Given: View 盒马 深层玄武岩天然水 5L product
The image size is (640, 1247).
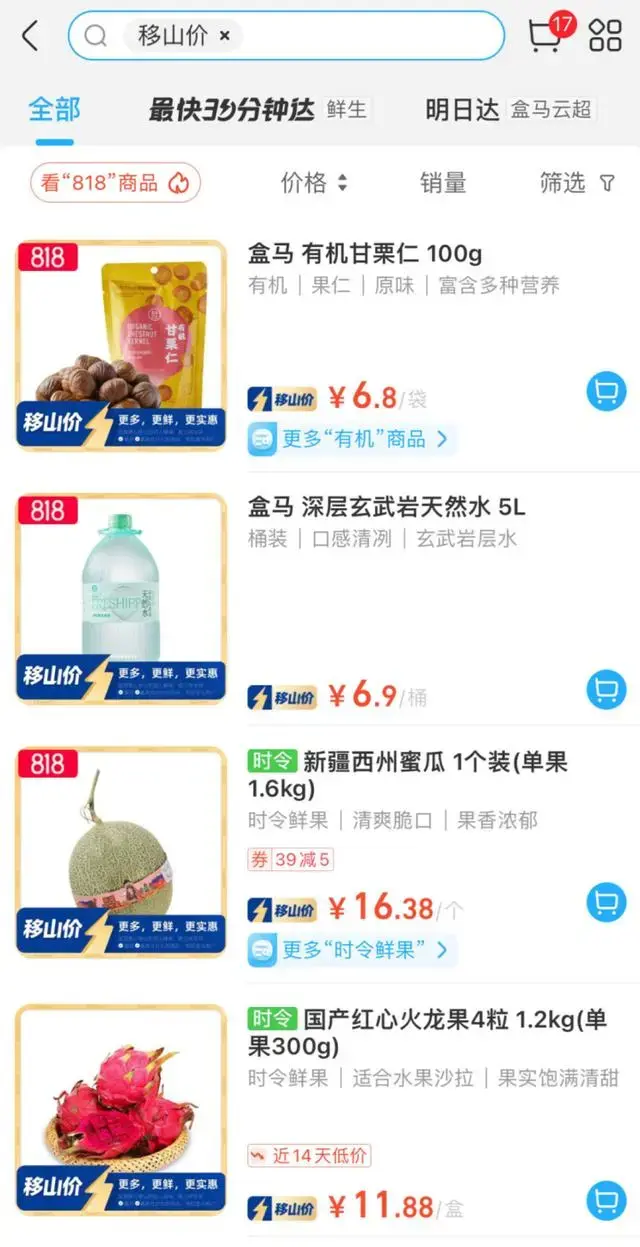Looking at the screenshot, I should 386,508.
